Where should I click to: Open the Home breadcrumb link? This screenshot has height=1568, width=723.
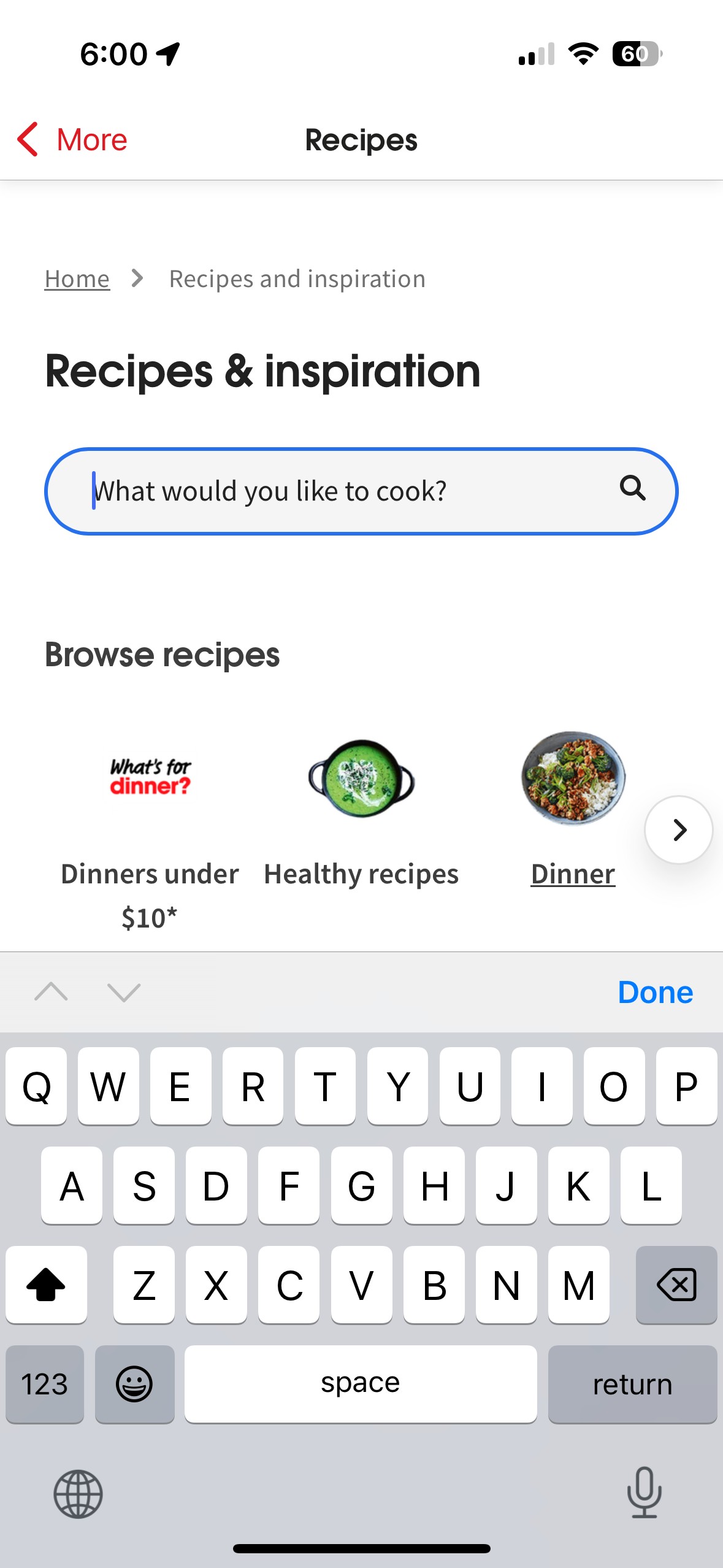(x=77, y=279)
